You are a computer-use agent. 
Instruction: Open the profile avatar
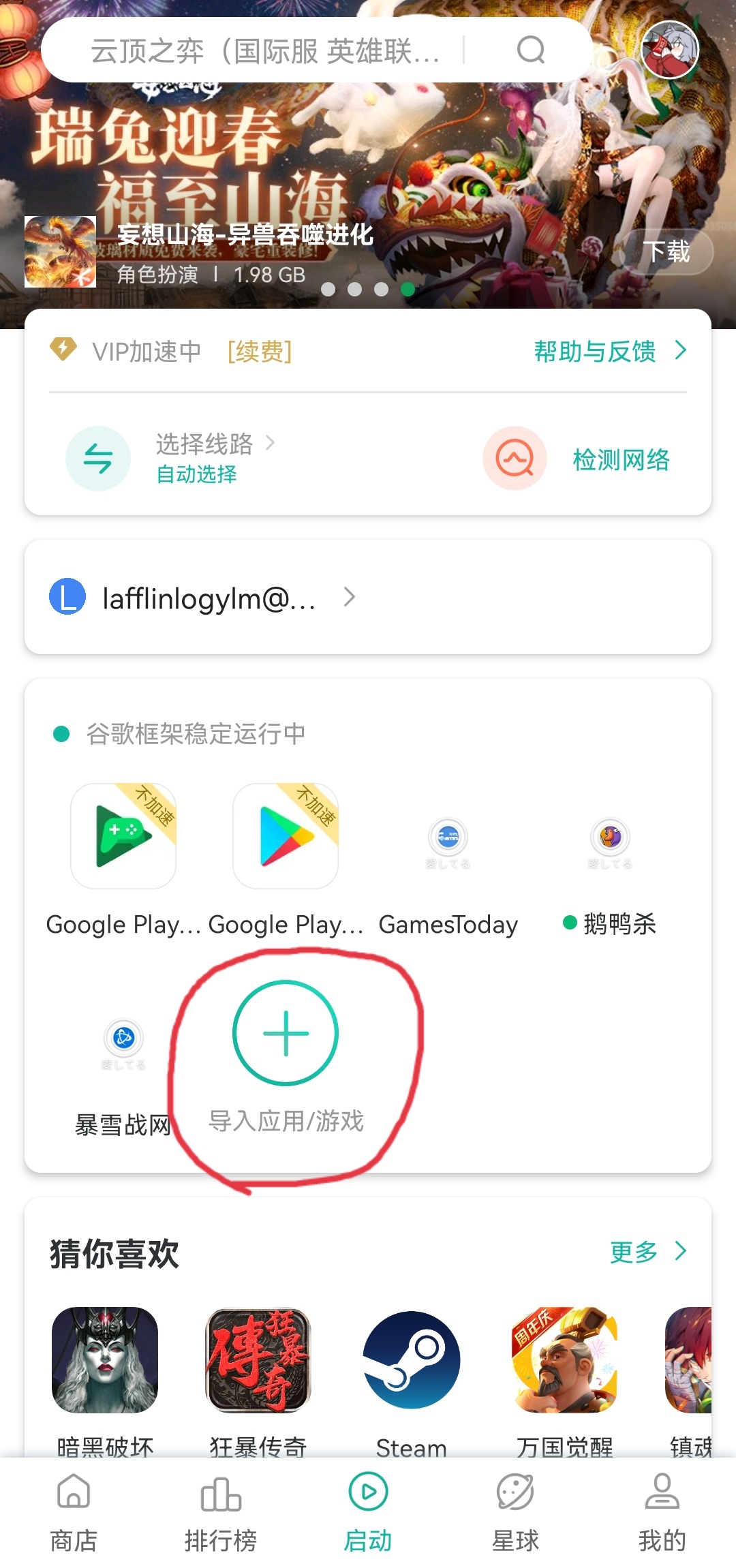[670, 50]
